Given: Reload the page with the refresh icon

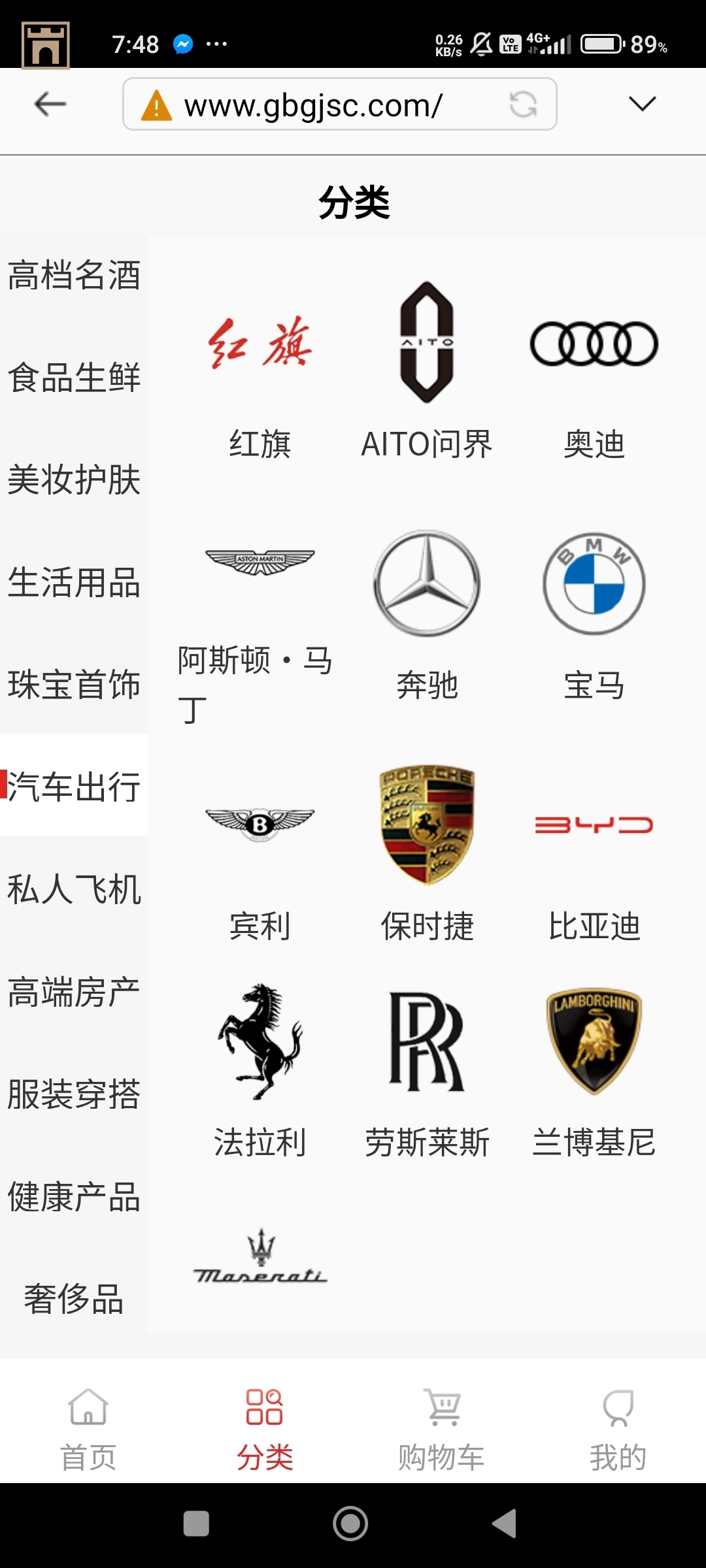Looking at the screenshot, I should click(x=523, y=105).
